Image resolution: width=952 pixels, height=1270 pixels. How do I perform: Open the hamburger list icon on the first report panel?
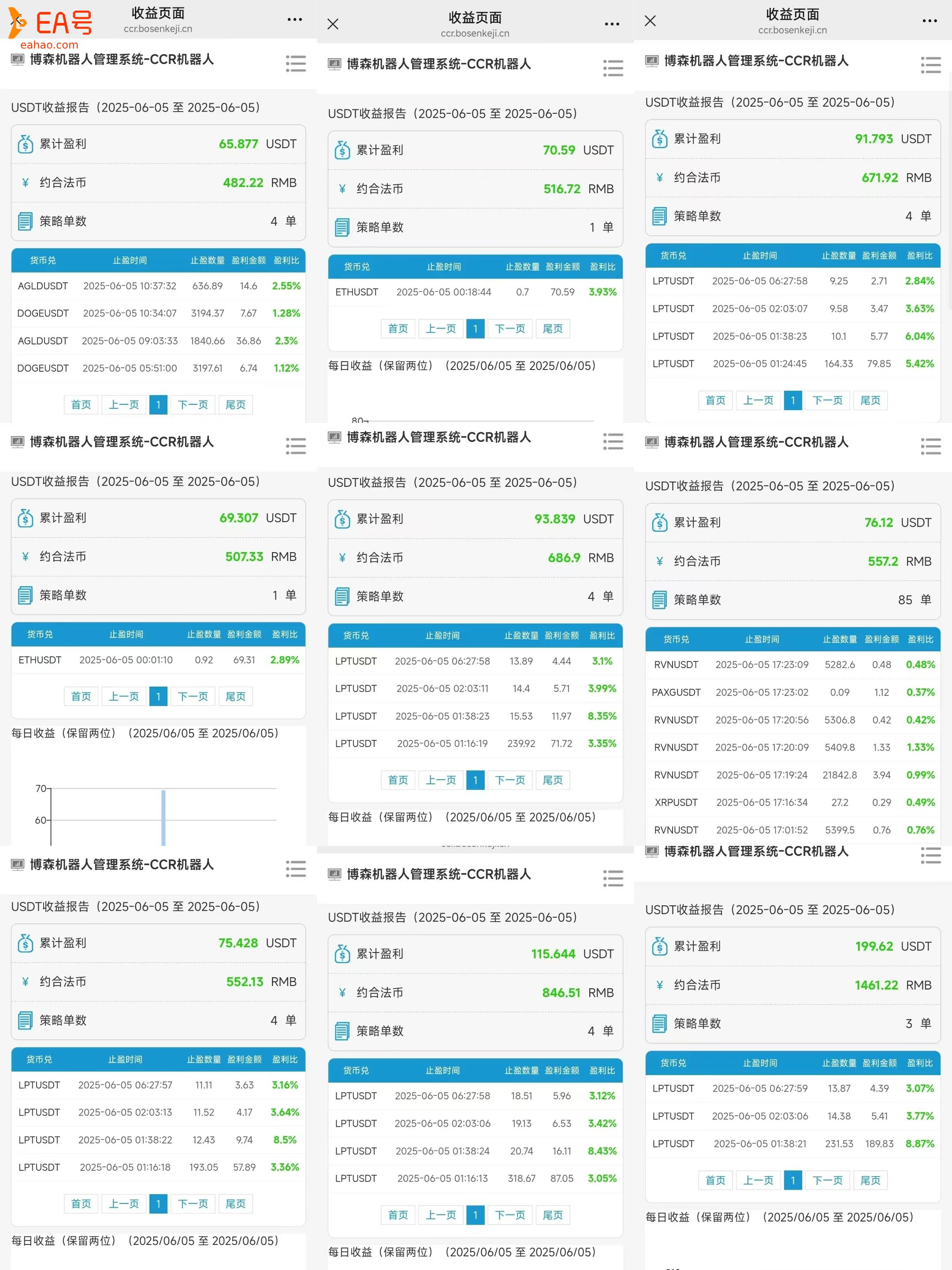coord(296,63)
